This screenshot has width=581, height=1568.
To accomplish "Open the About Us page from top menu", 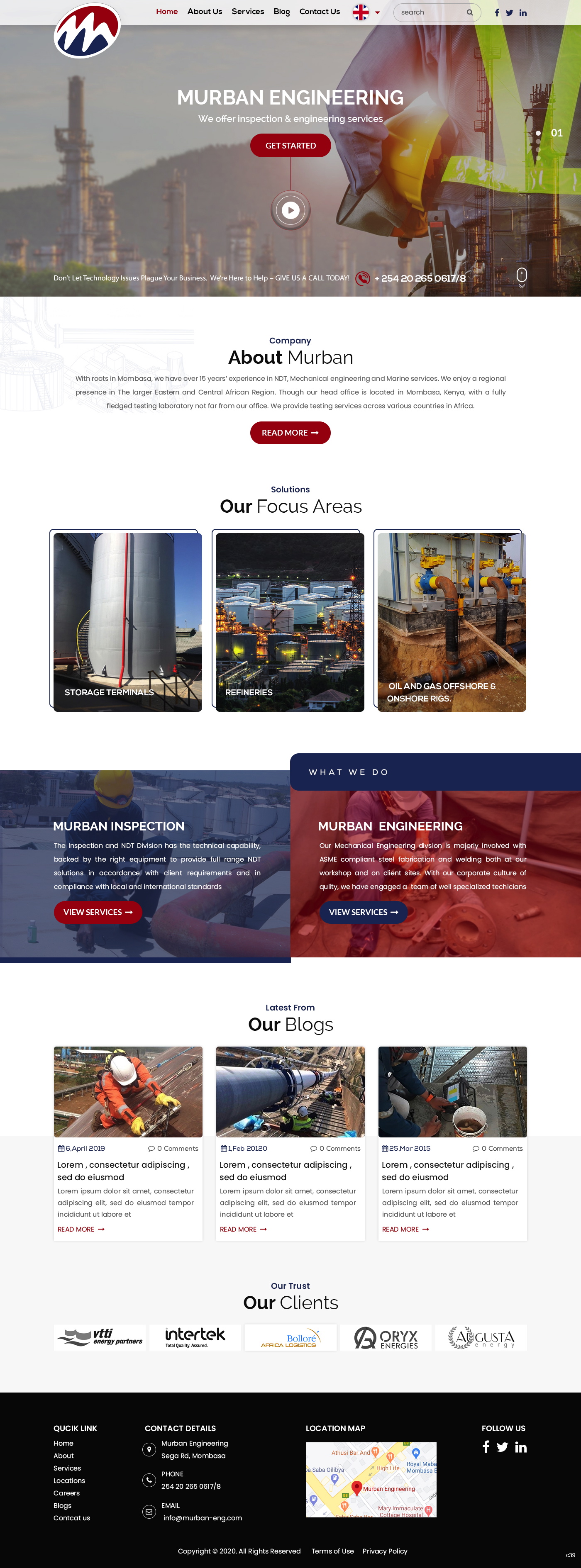I will tap(204, 12).
